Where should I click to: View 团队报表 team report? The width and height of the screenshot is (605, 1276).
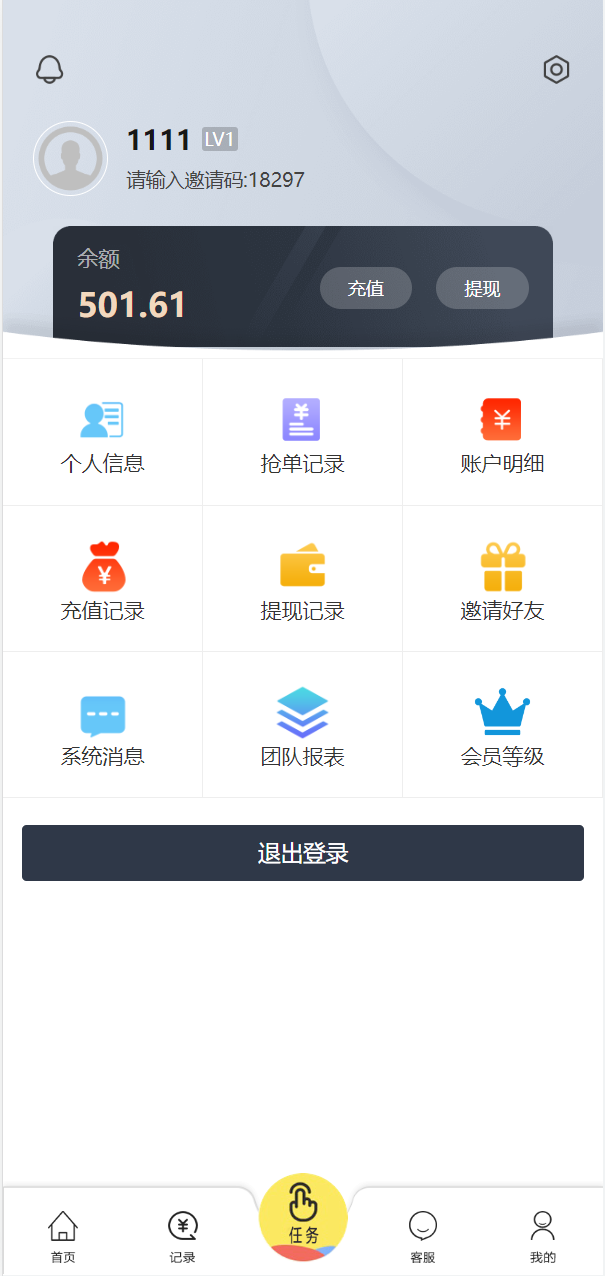(302, 727)
